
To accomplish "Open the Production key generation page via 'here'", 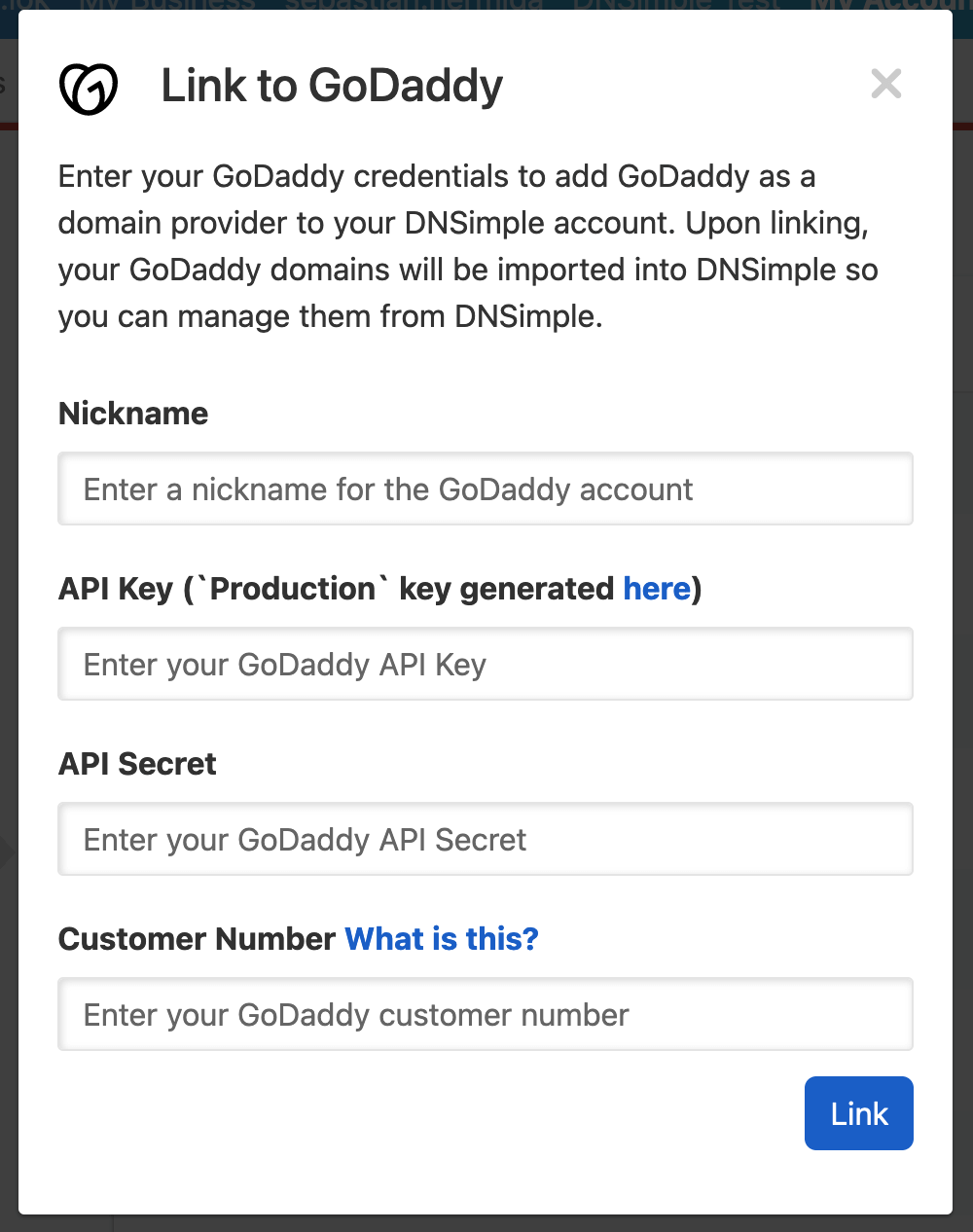I will pos(656,588).
